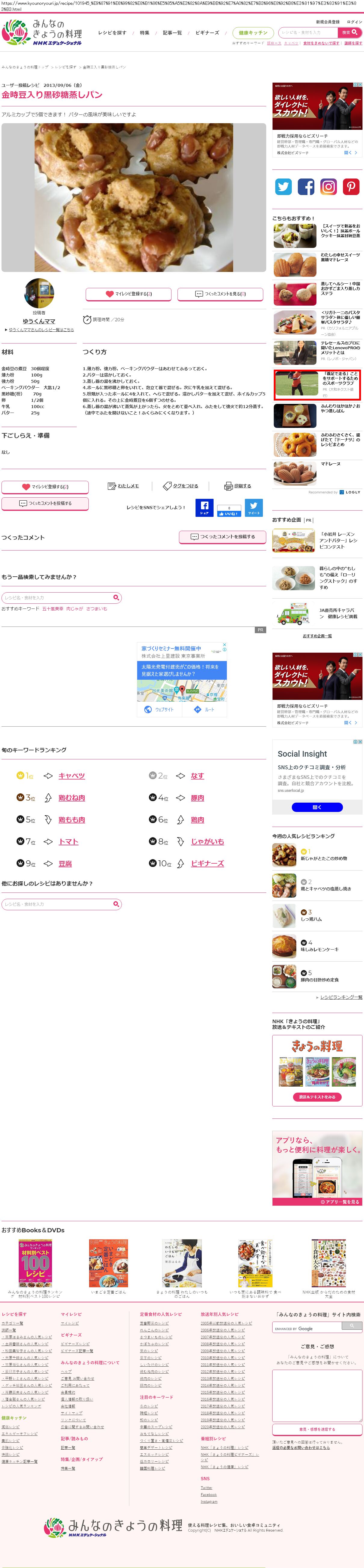Viewport: 364px width, 1568px height.
Task: Open the ログイン link
Action: click(x=354, y=22)
